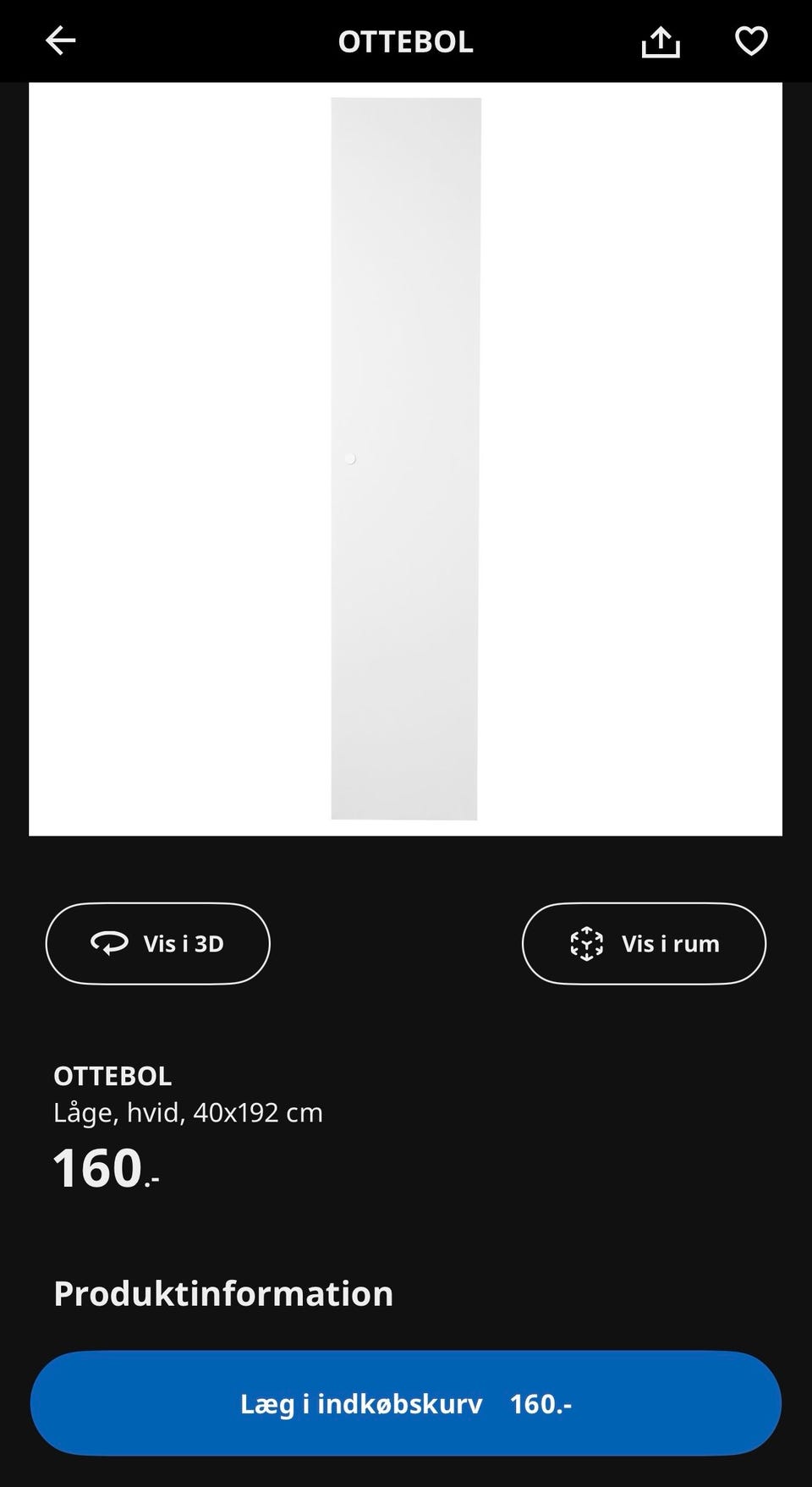
Task: Add OTTEBOL to favorites with the heart
Action: tap(751, 41)
